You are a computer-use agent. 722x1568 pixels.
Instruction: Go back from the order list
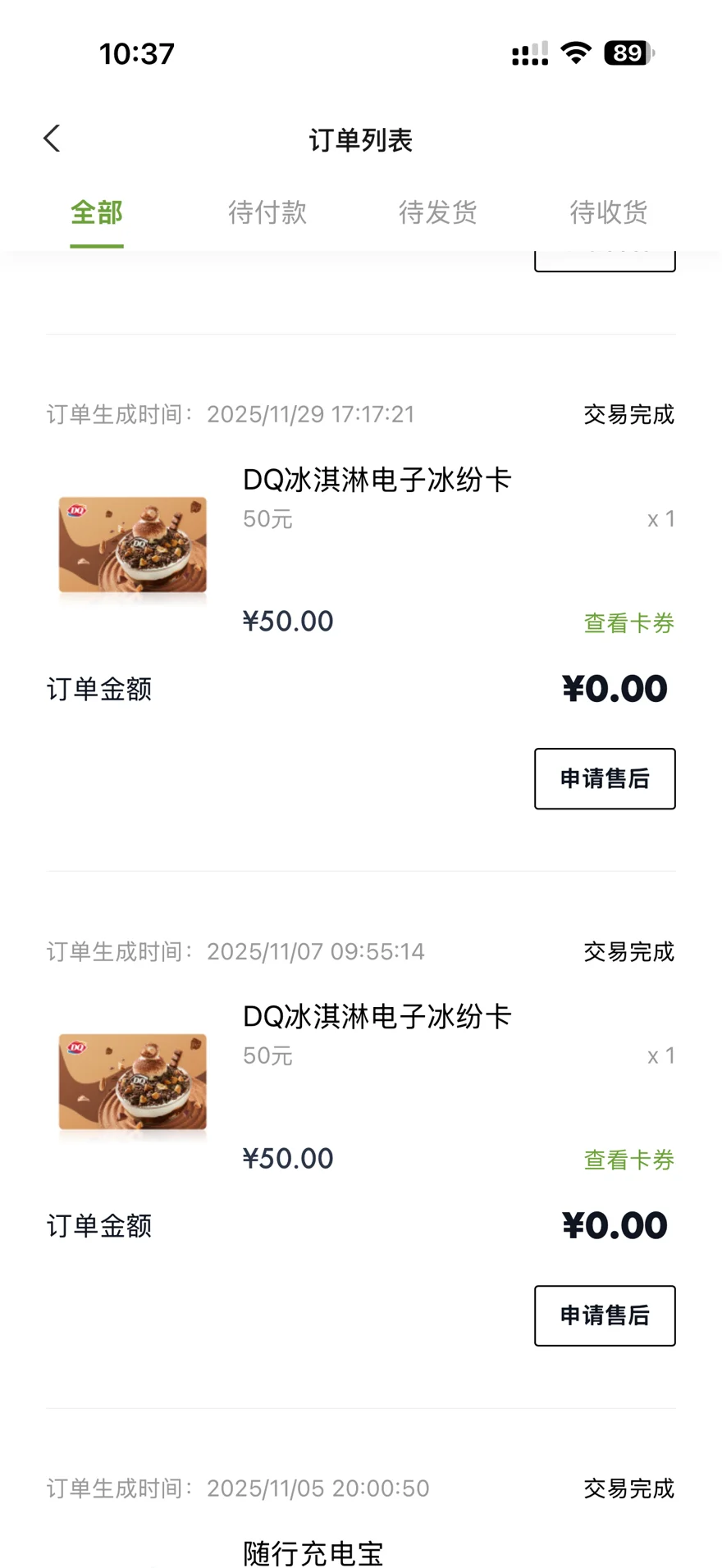[x=53, y=139]
